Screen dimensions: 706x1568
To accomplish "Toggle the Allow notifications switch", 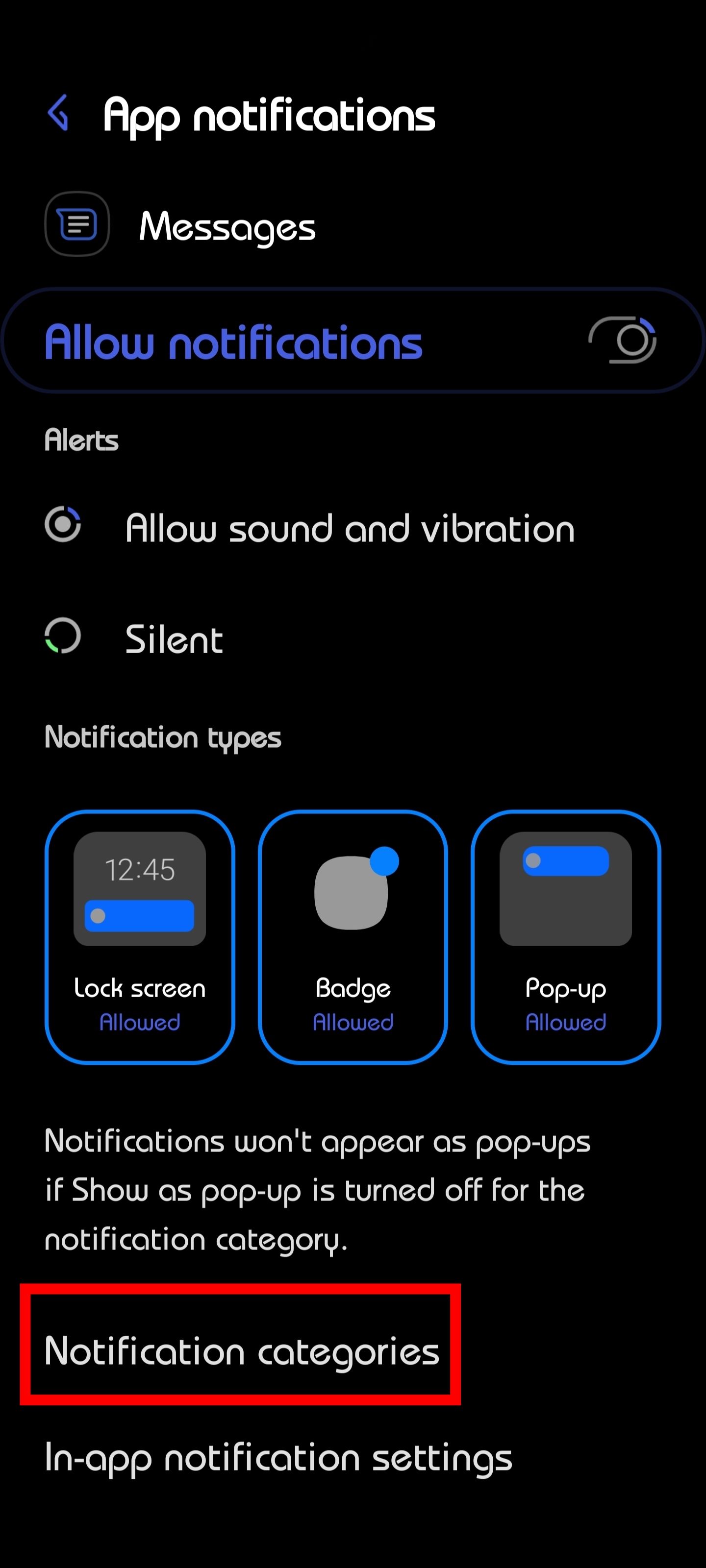I will [622, 340].
